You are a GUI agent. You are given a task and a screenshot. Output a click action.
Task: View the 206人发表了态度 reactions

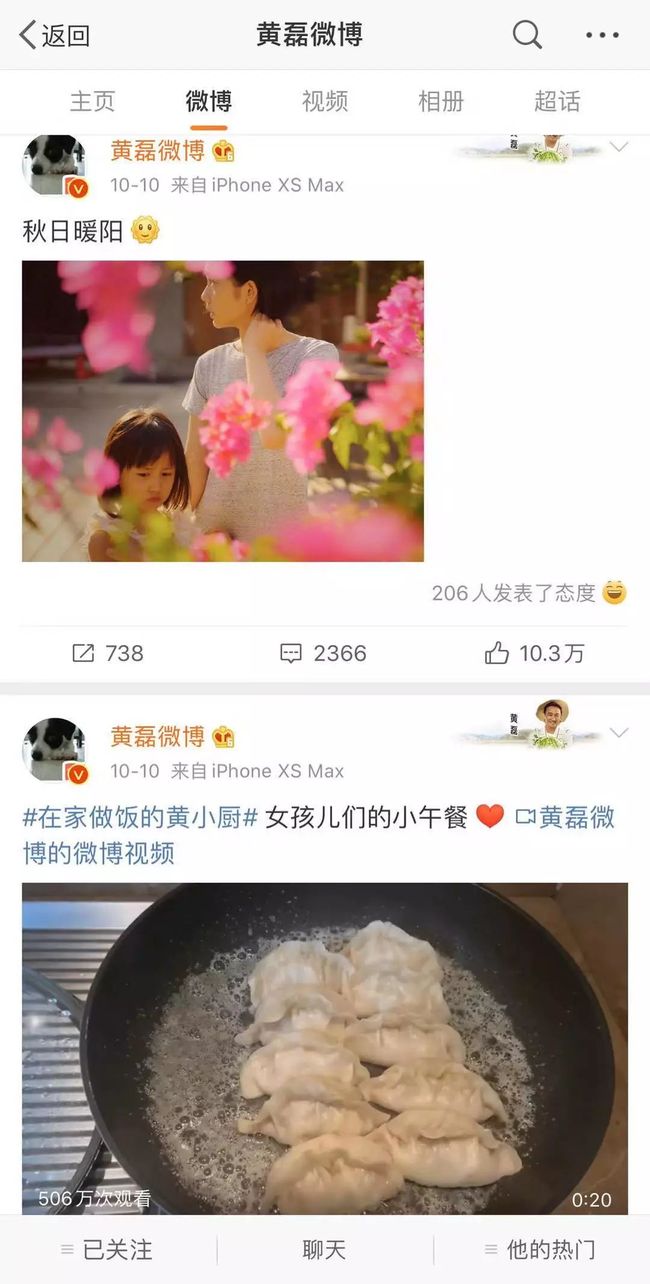[x=529, y=593]
